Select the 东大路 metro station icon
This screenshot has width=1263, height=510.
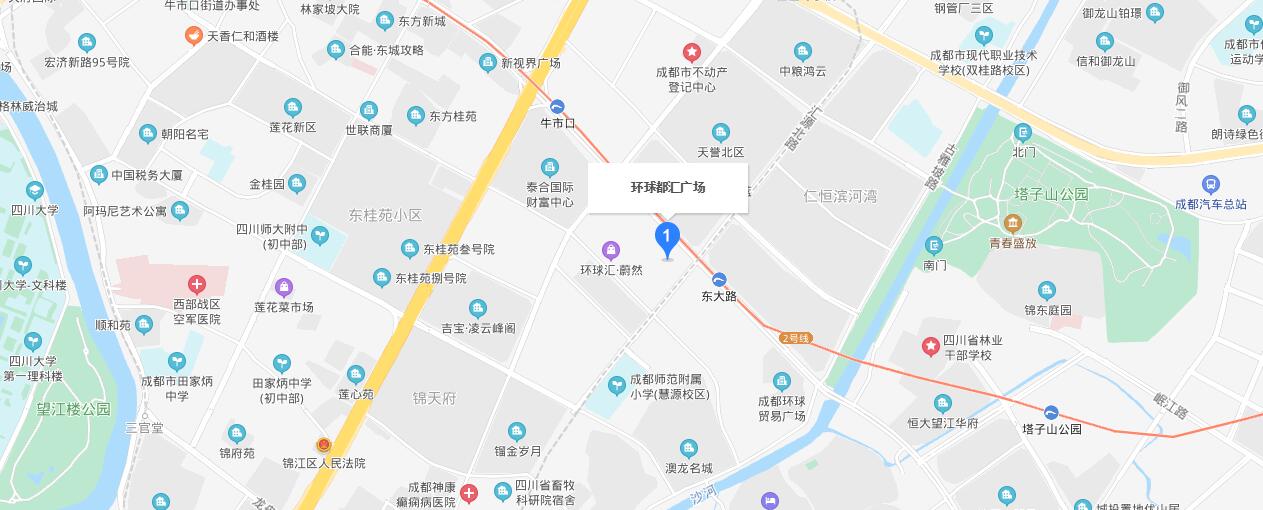(719, 279)
